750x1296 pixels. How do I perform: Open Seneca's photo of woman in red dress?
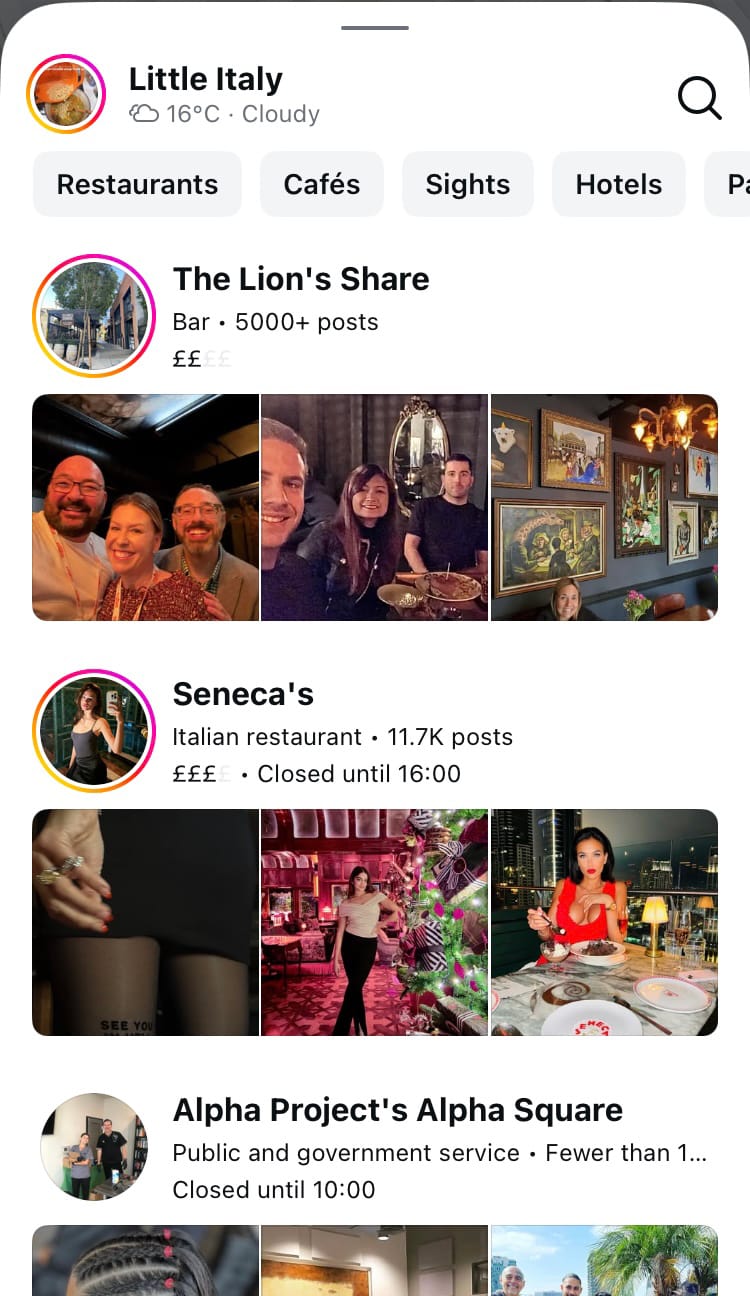[604, 922]
